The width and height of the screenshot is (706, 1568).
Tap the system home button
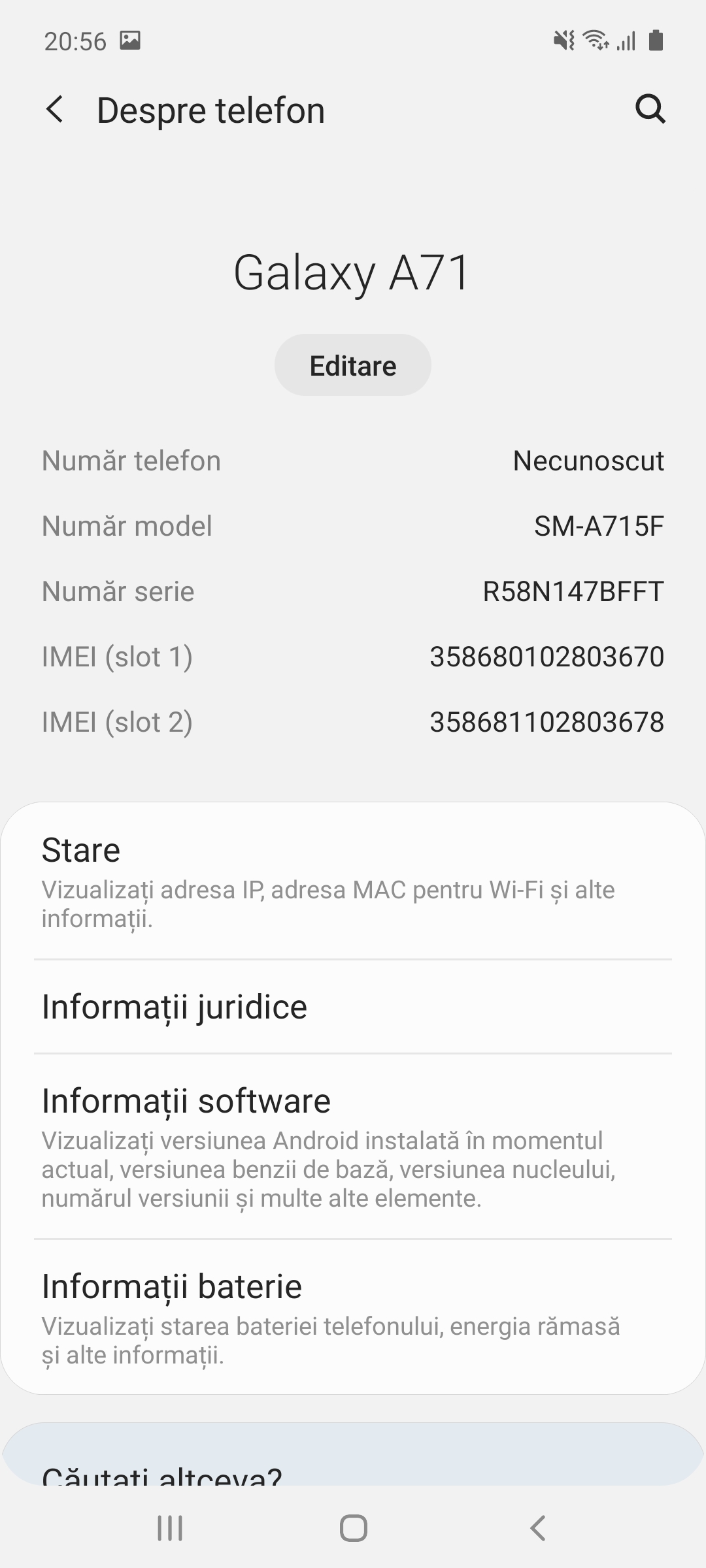pyautogui.click(x=353, y=1528)
